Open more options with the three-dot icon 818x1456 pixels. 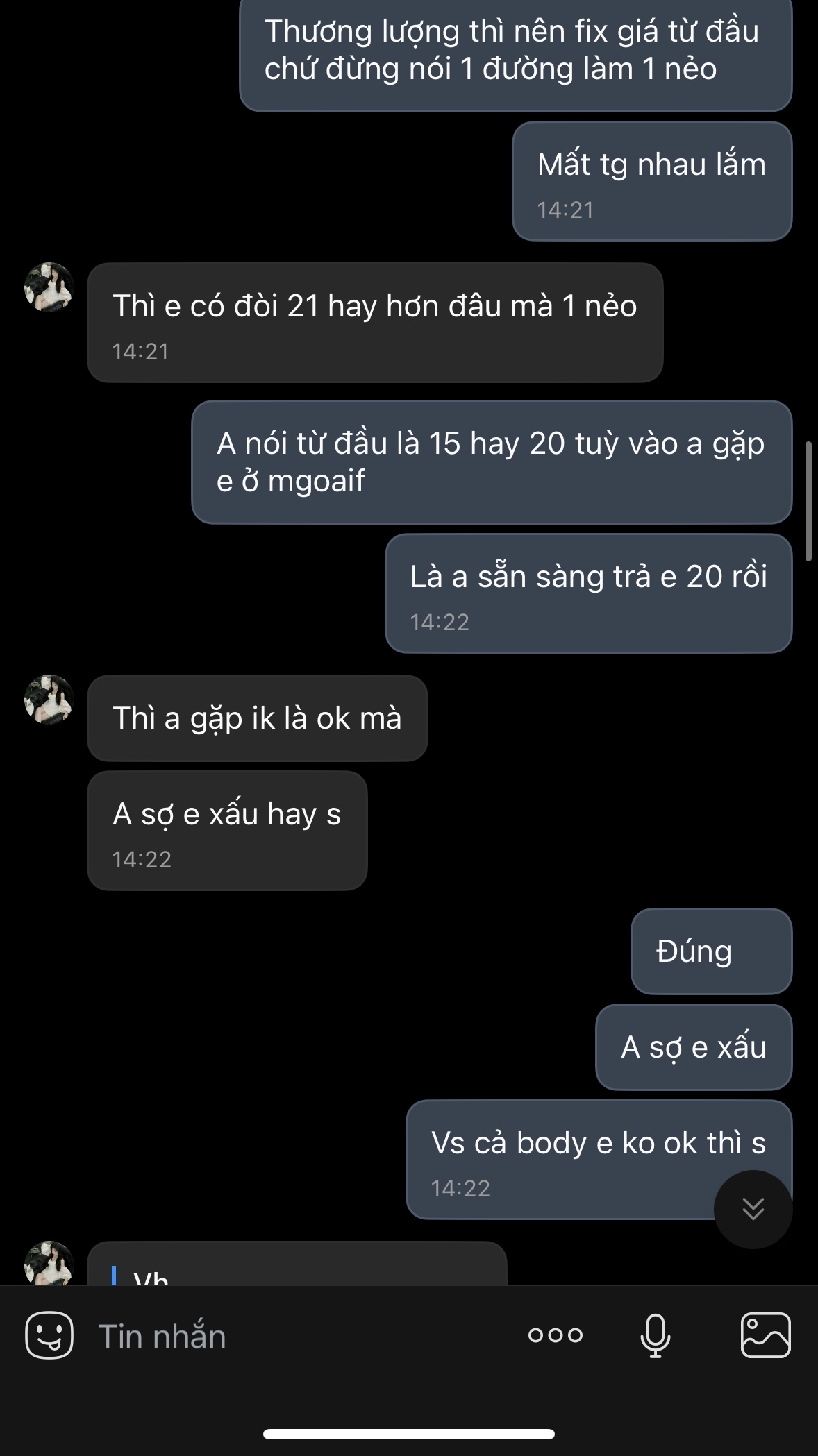[x=555, y=1335]
